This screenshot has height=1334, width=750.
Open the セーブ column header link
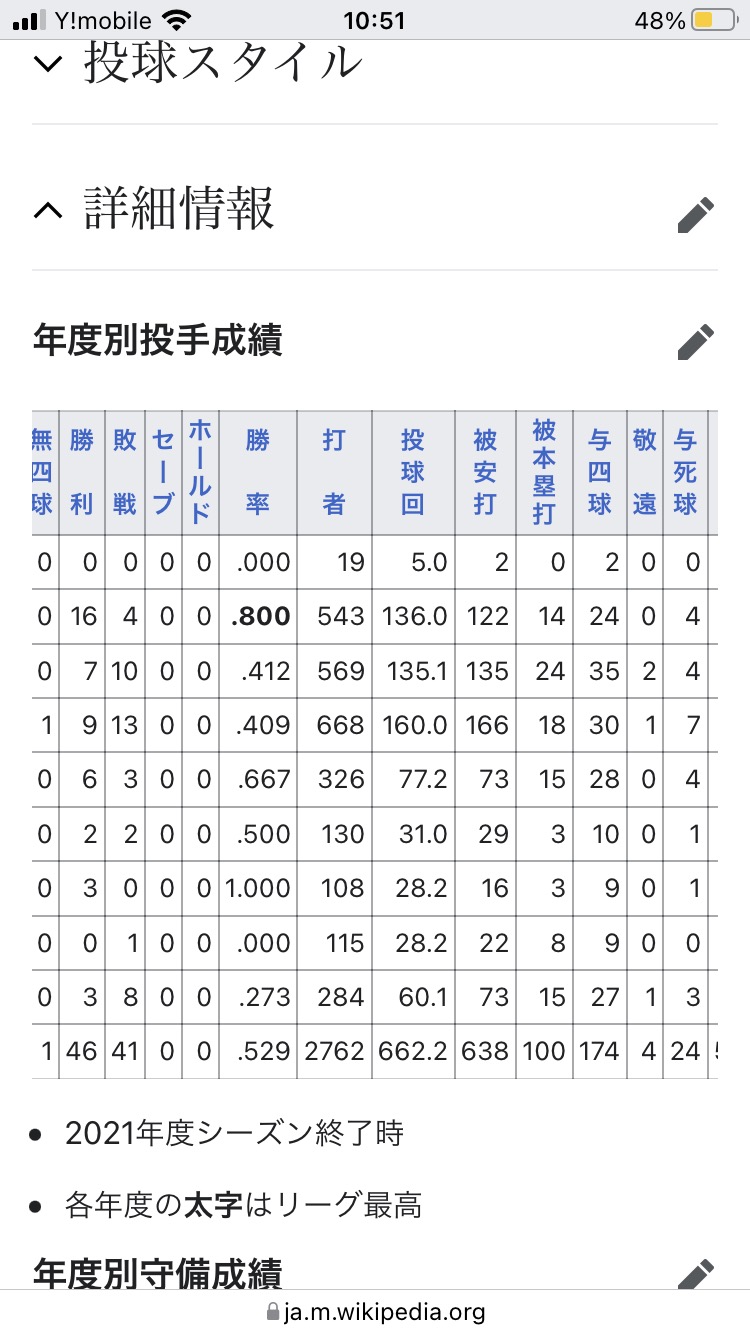[x=163, y=471]
